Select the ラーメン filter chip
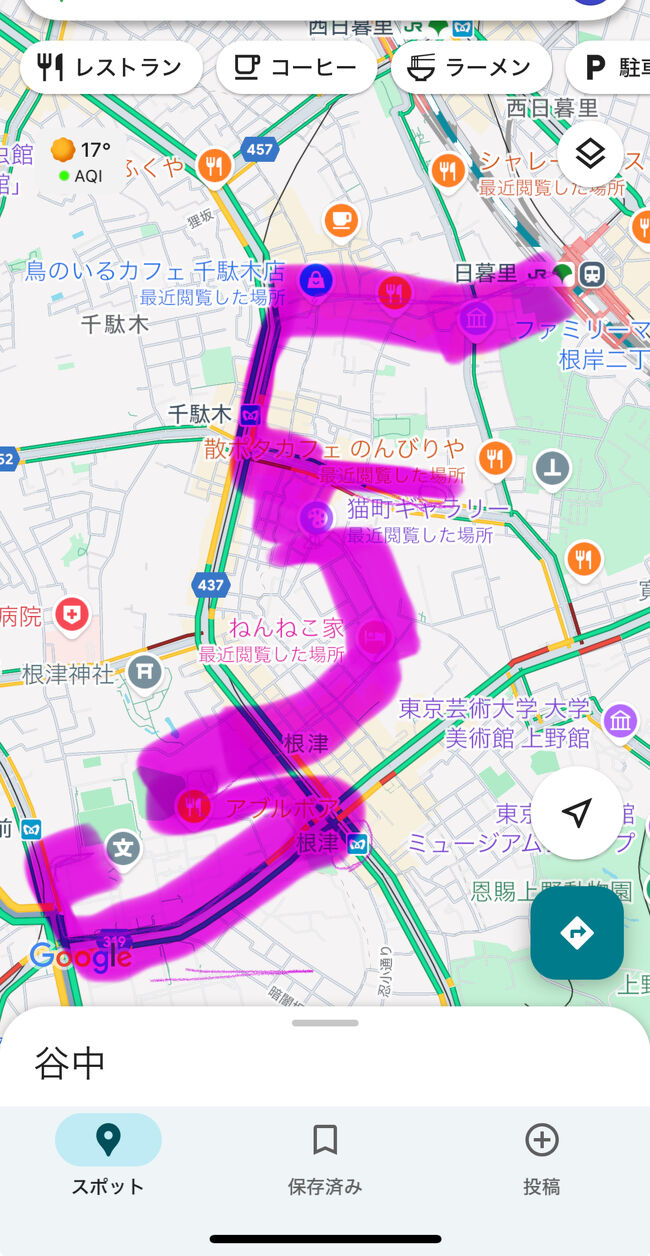 tap(471, 67)
